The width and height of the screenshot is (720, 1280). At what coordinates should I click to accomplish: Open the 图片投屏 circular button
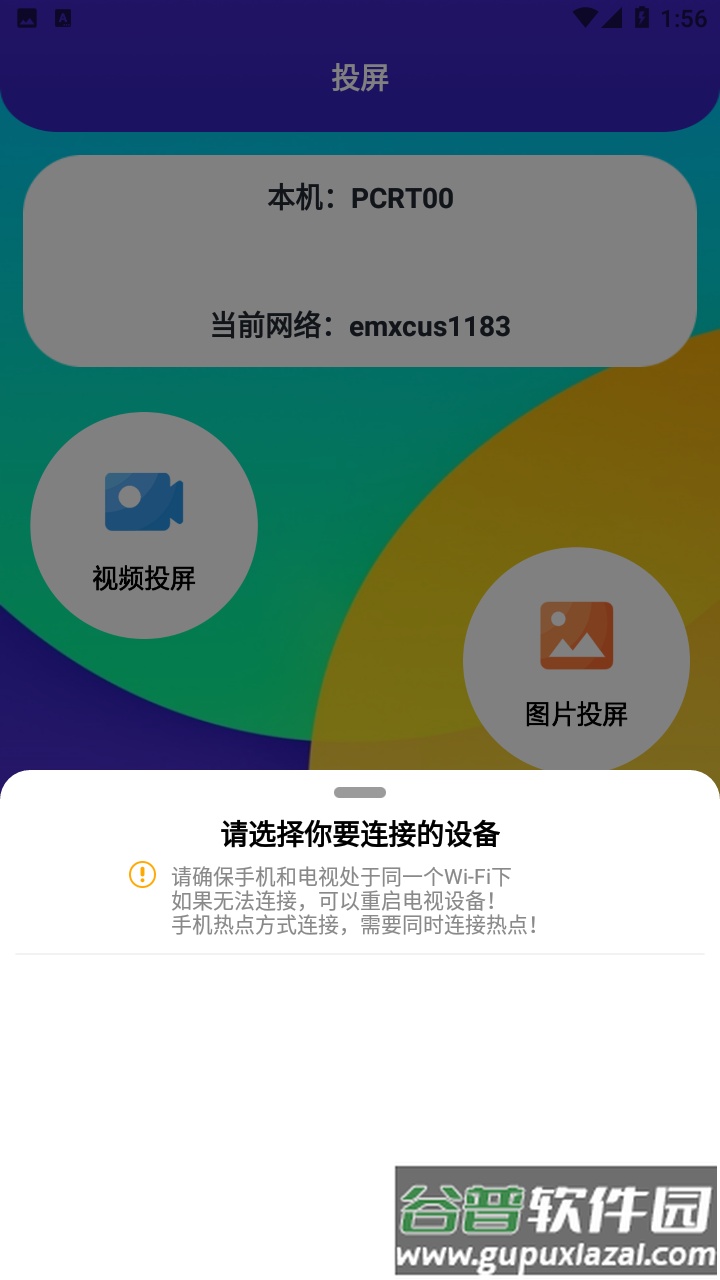pyautogui.click(x=576, y=660)
